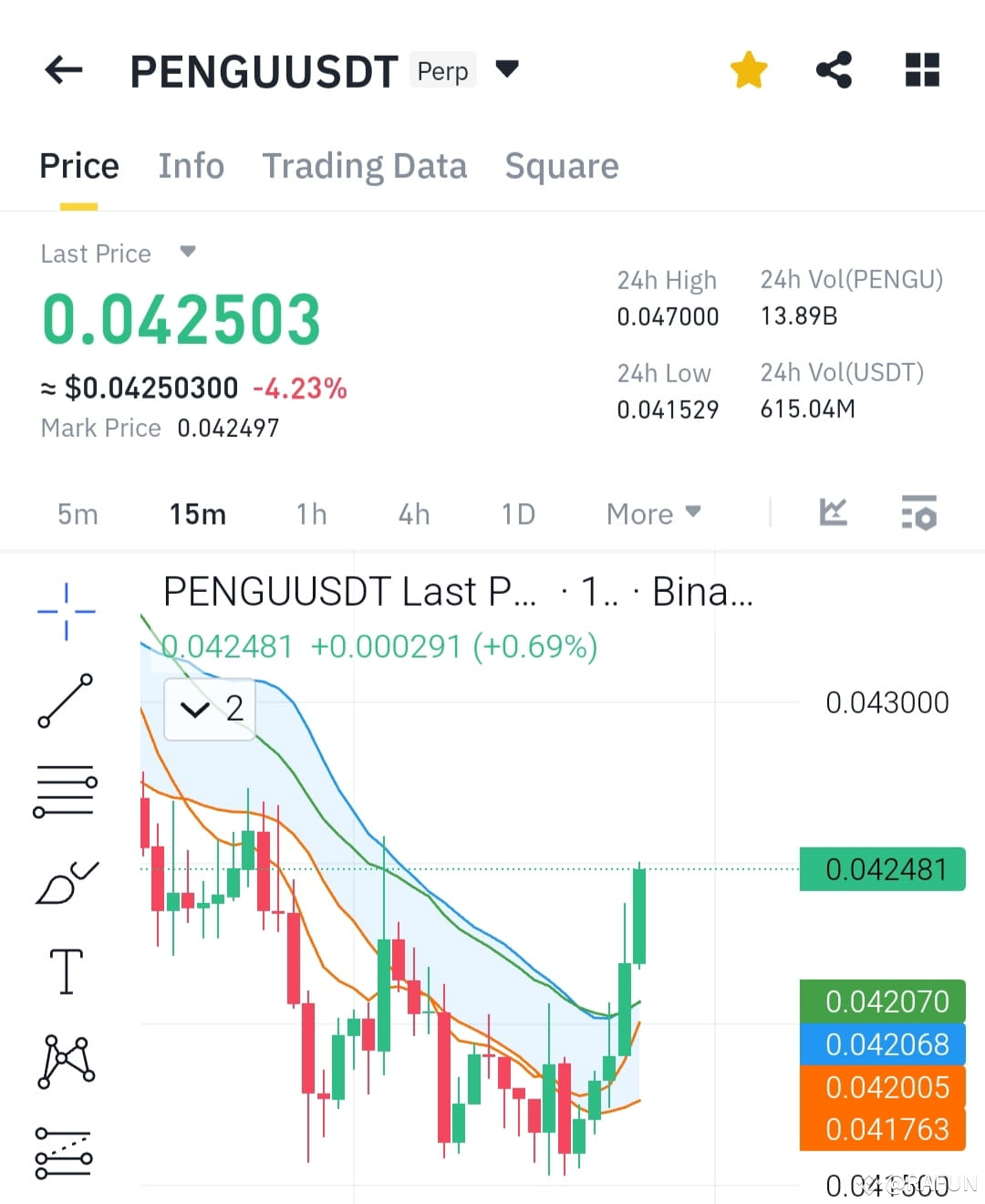Select the crosshair cursor tool
This screenshot has width=985, height=1204.
[x=66, y=611]
